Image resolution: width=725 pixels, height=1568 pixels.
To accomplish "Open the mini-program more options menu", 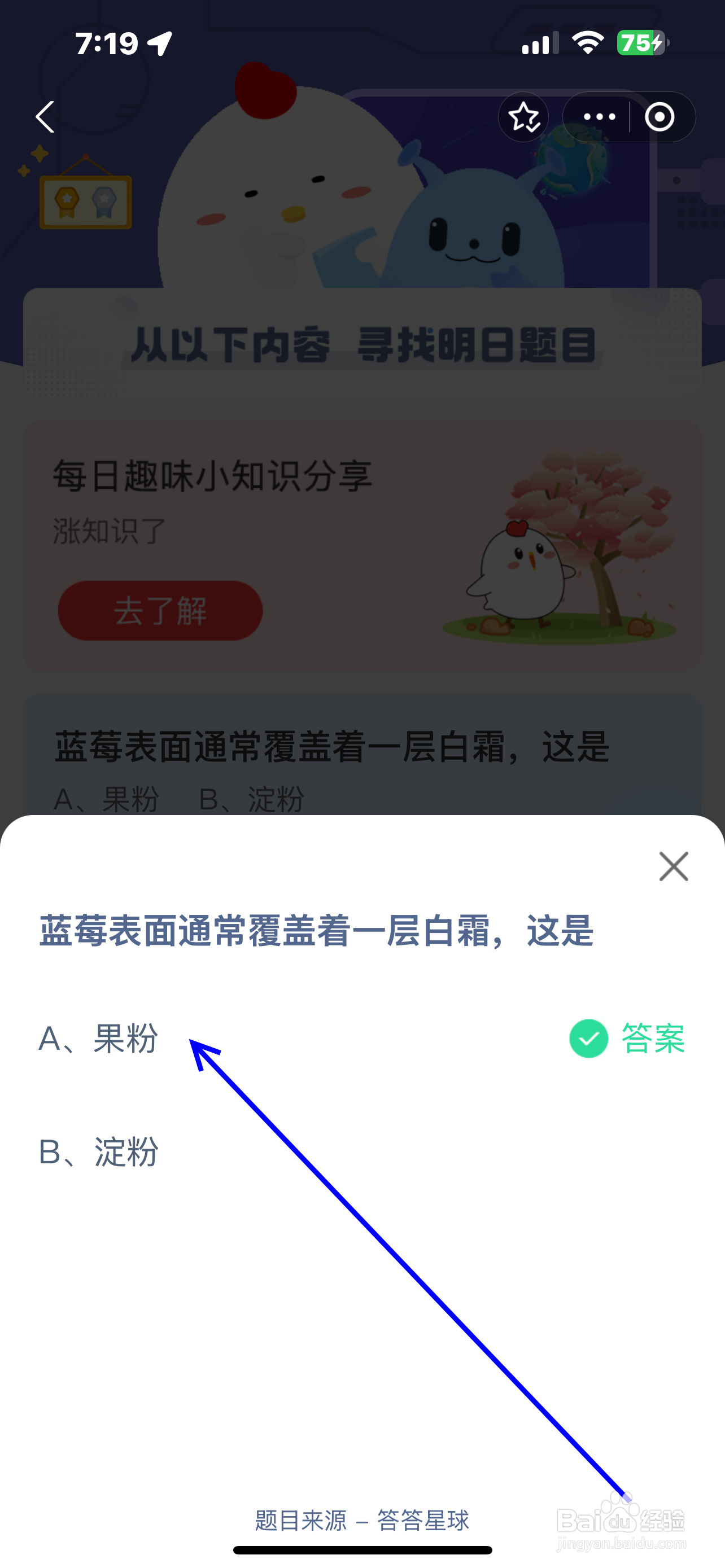I will click(x=599, y=117).
